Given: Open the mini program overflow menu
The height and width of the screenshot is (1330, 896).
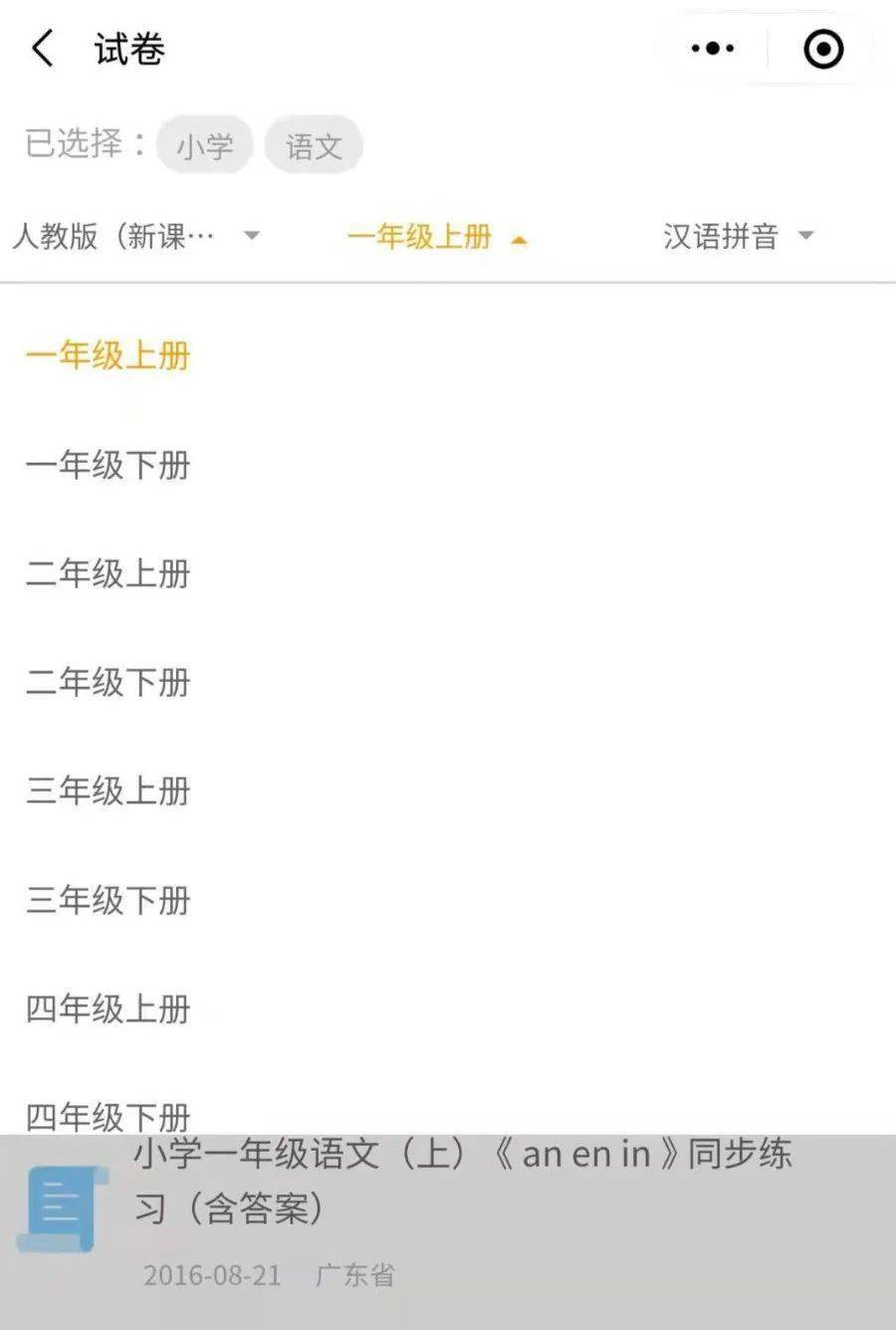Looking at the screenshot, I should pos(713,48).
